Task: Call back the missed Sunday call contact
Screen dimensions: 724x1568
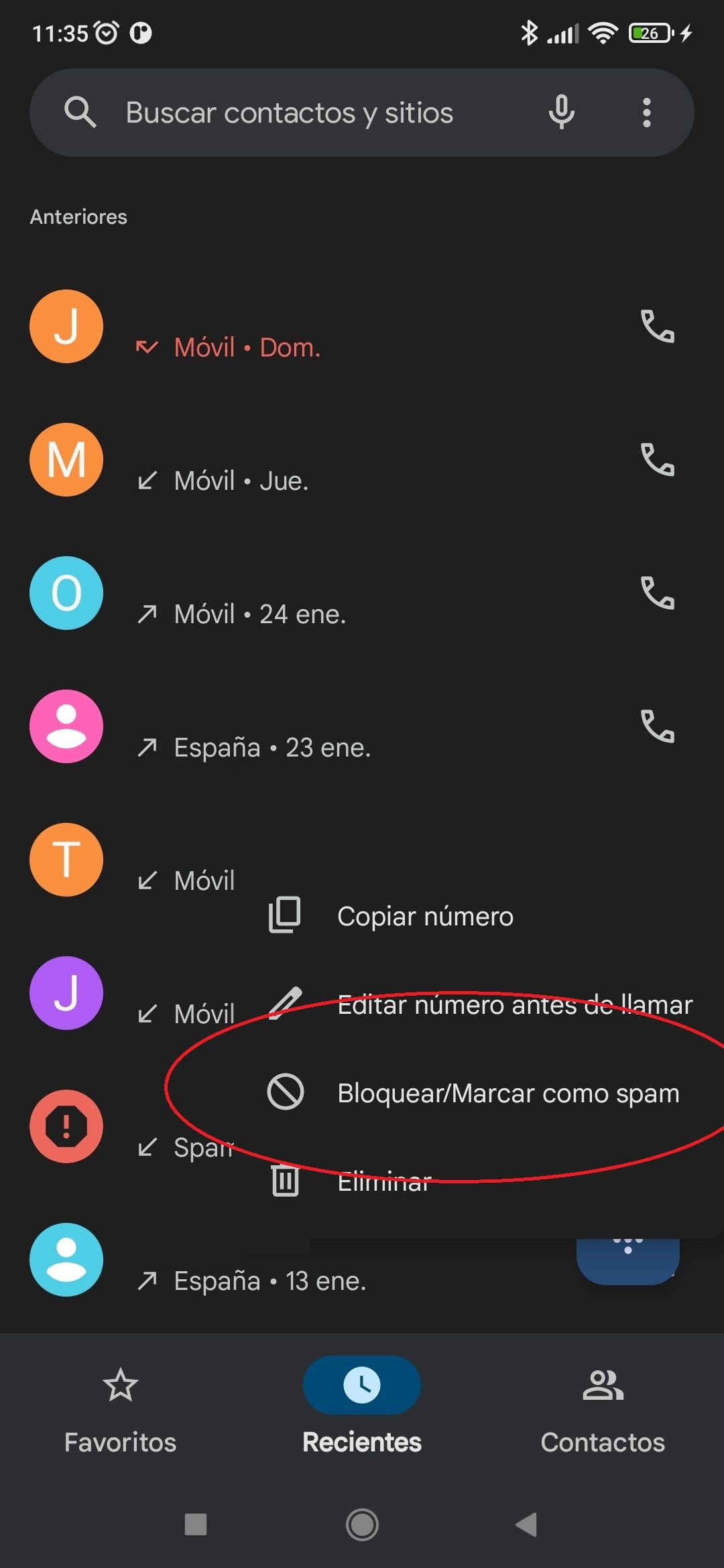Action: pos(657,326)
